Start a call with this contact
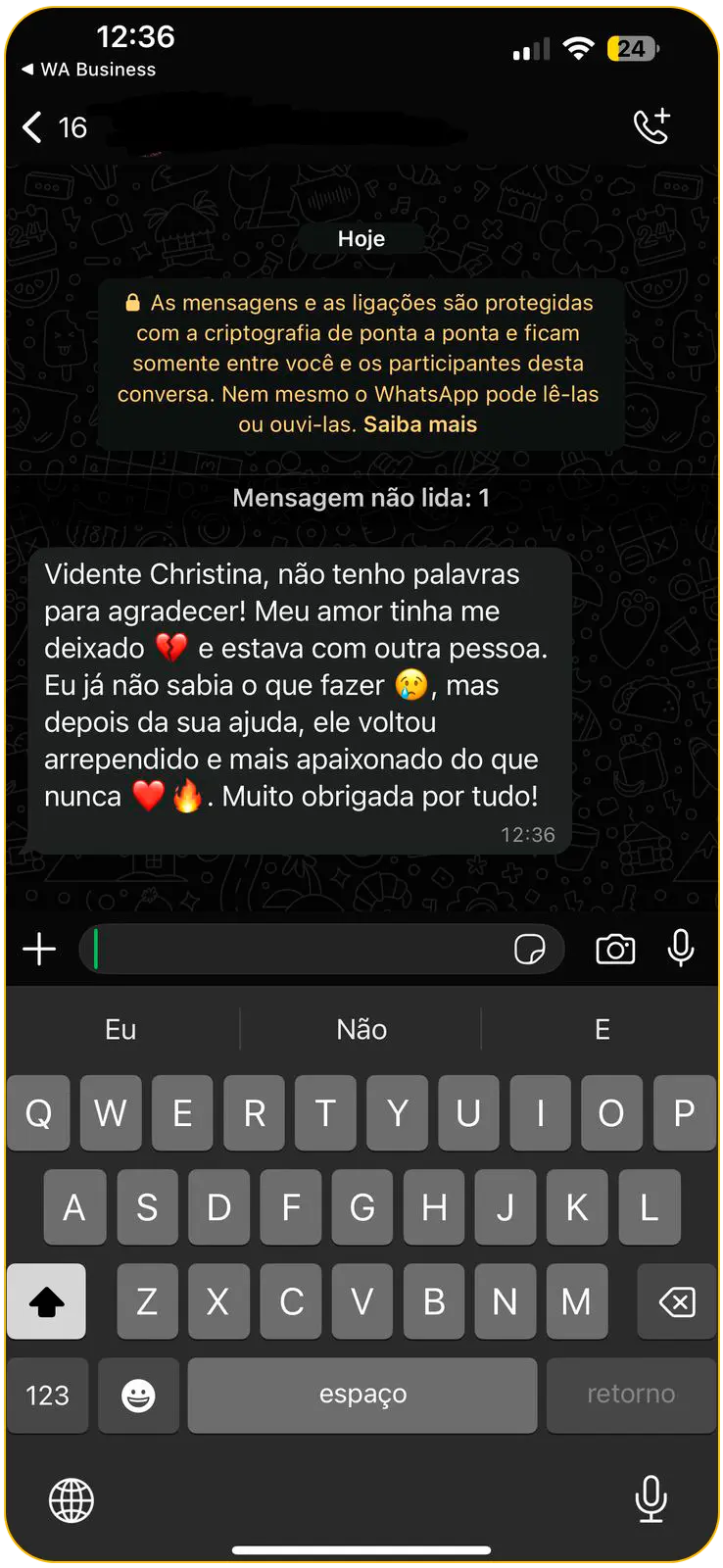 (x=652, y=126)
